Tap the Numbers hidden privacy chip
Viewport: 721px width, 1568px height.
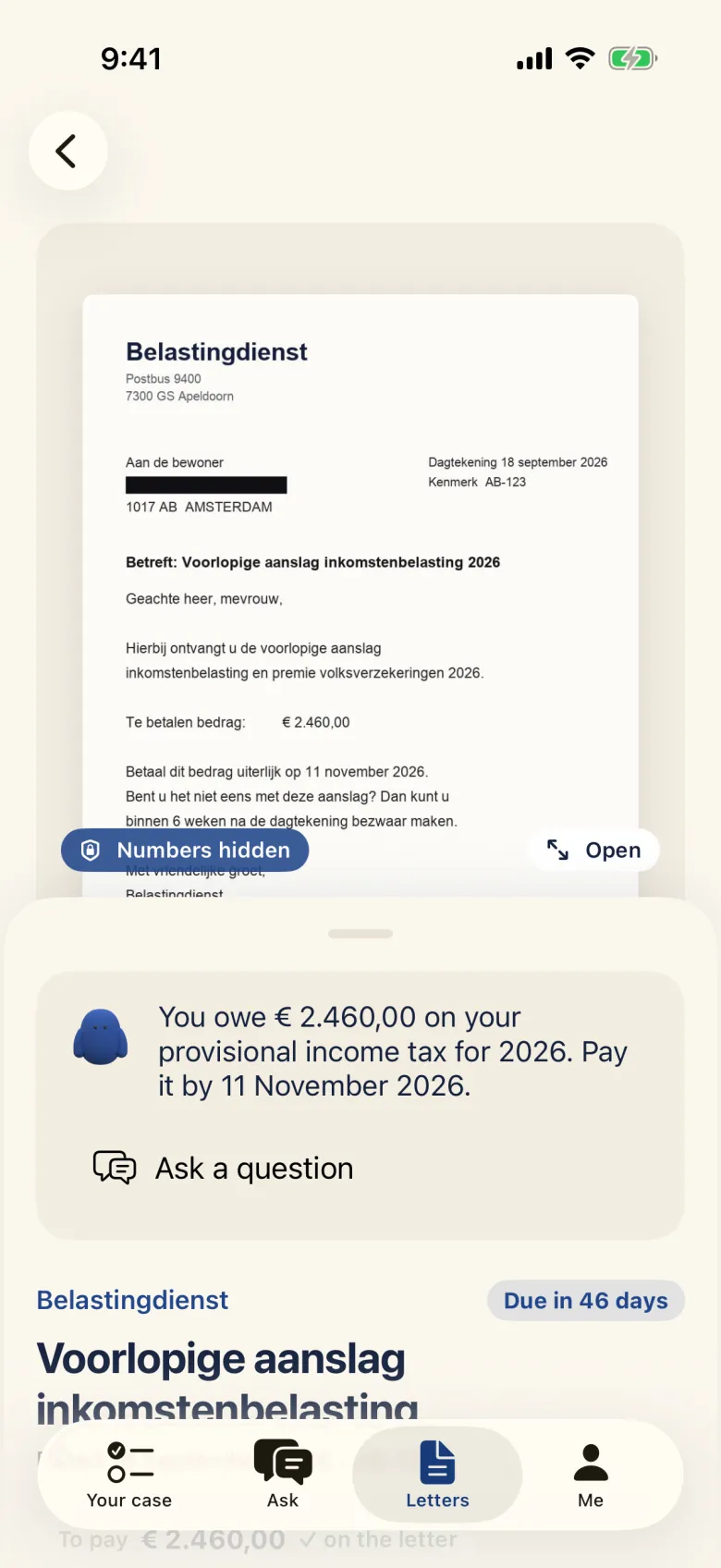185,850
